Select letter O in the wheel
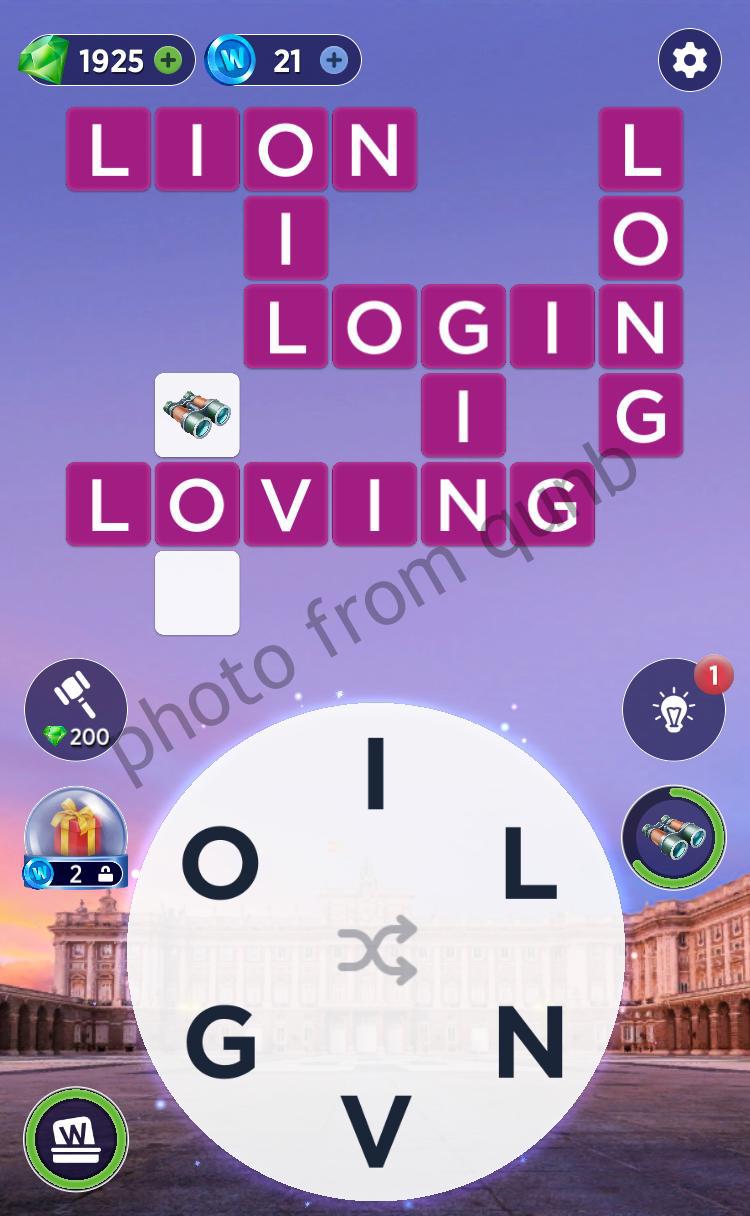 click(x=220, y=862)
